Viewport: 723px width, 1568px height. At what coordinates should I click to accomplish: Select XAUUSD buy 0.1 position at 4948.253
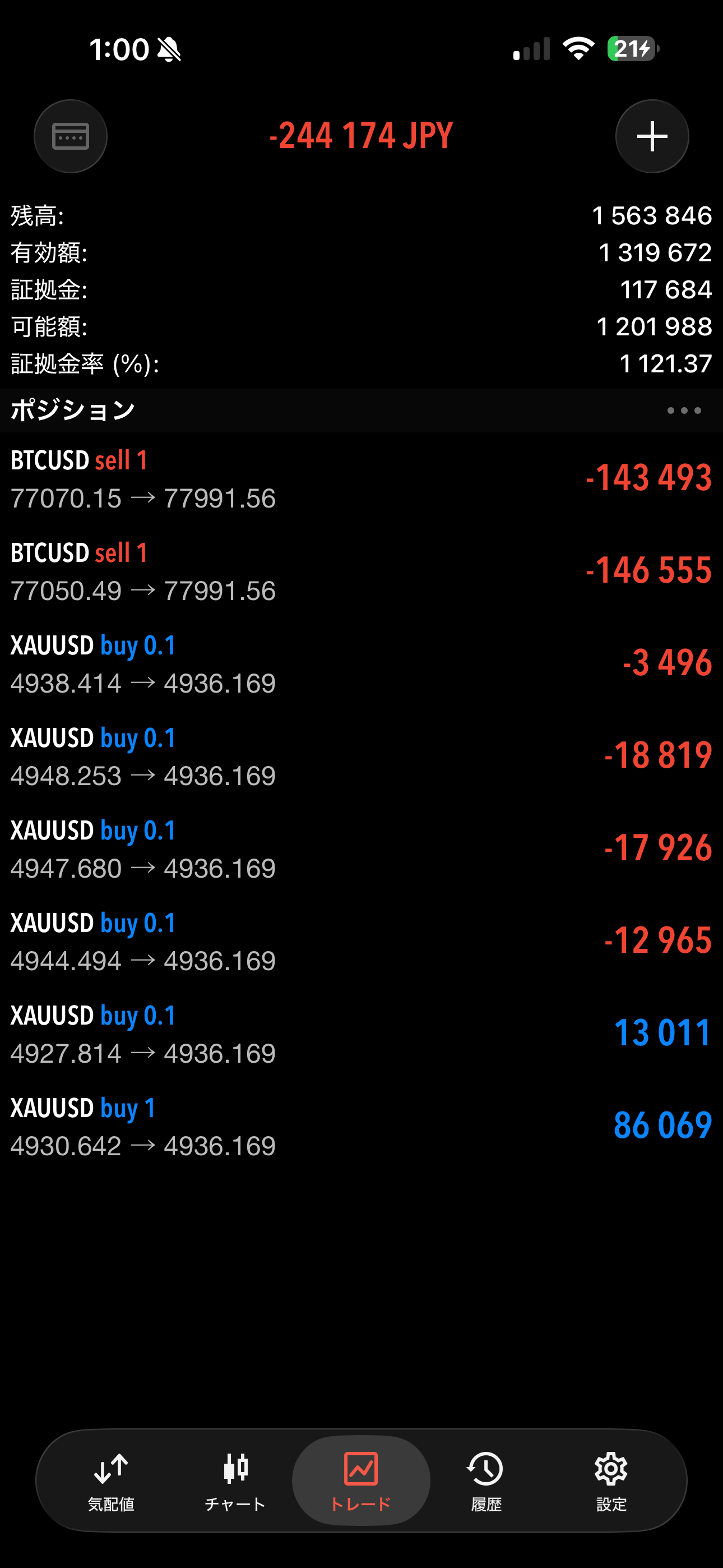(x=361, y=757)
